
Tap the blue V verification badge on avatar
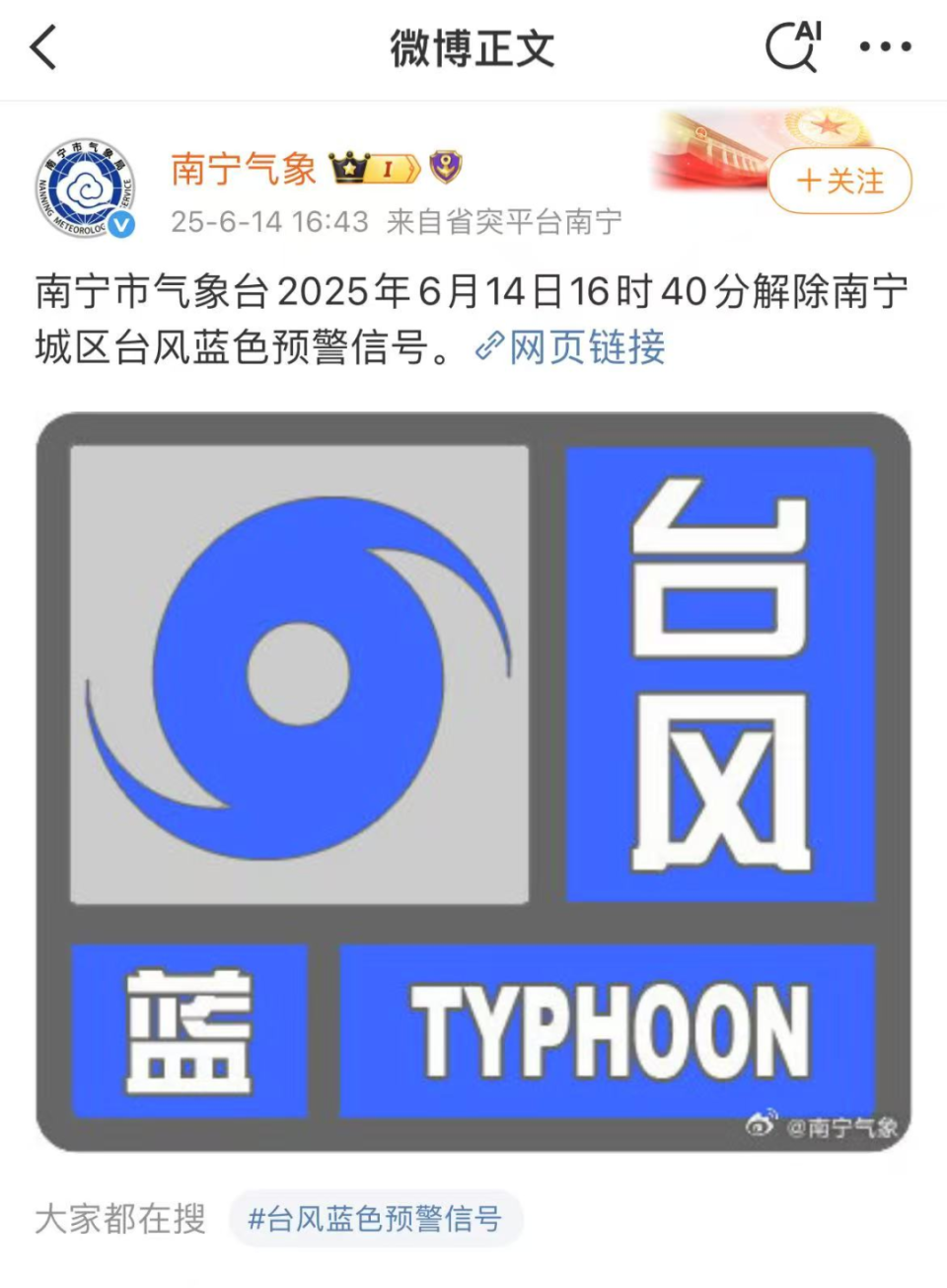(x=120, y=225)
